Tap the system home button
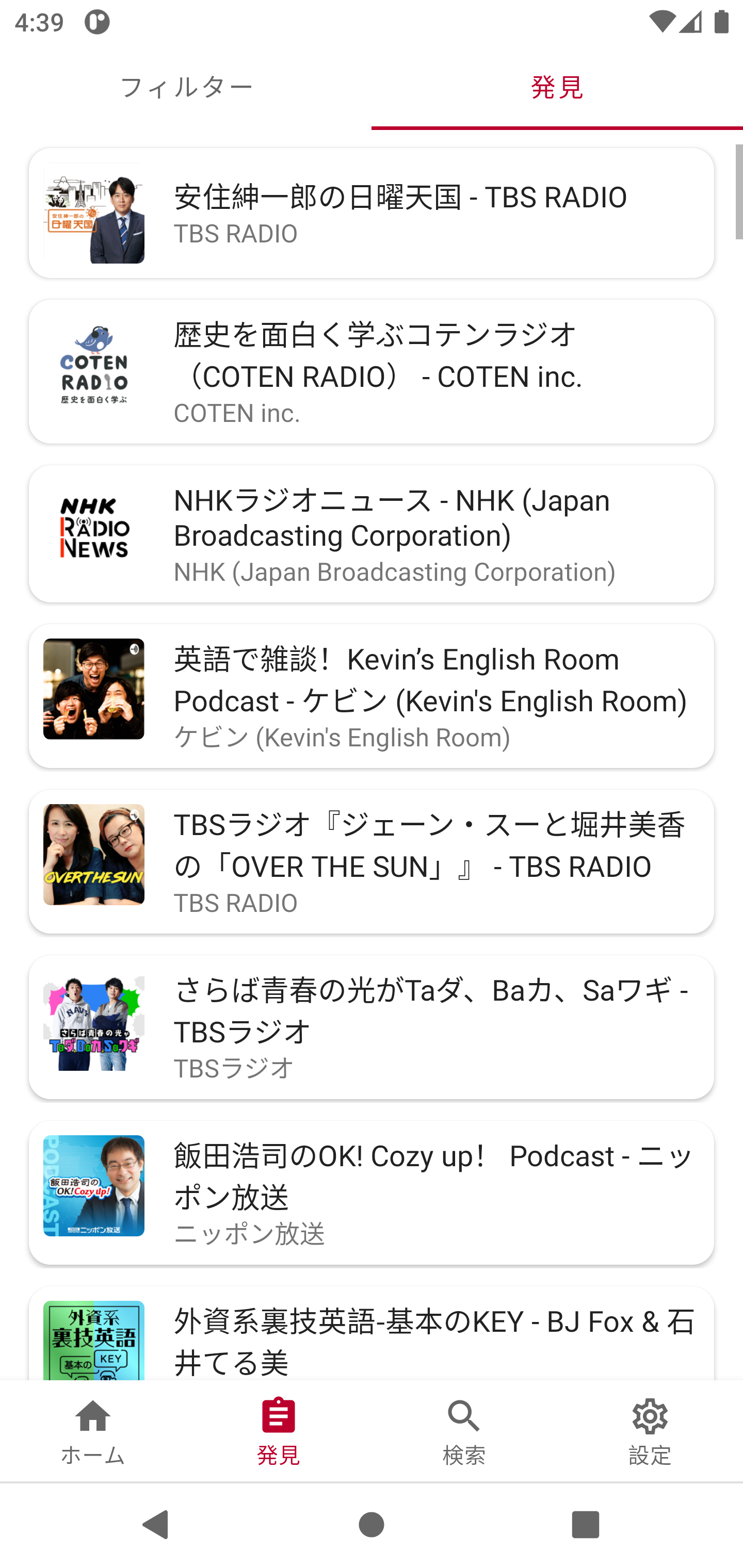This screenshot has width=743, height=1568. 372,1525
